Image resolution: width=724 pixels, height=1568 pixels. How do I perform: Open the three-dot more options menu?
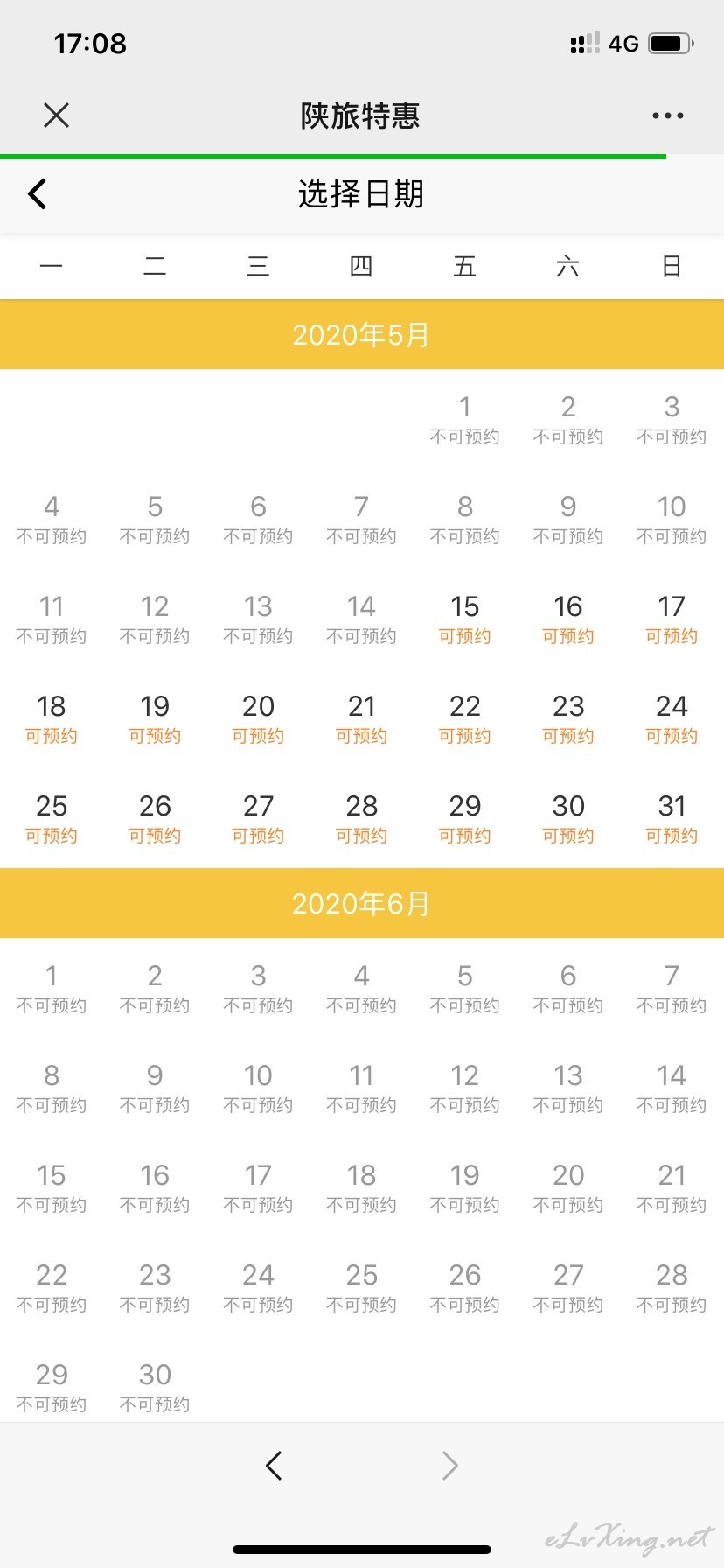[668, 115]
